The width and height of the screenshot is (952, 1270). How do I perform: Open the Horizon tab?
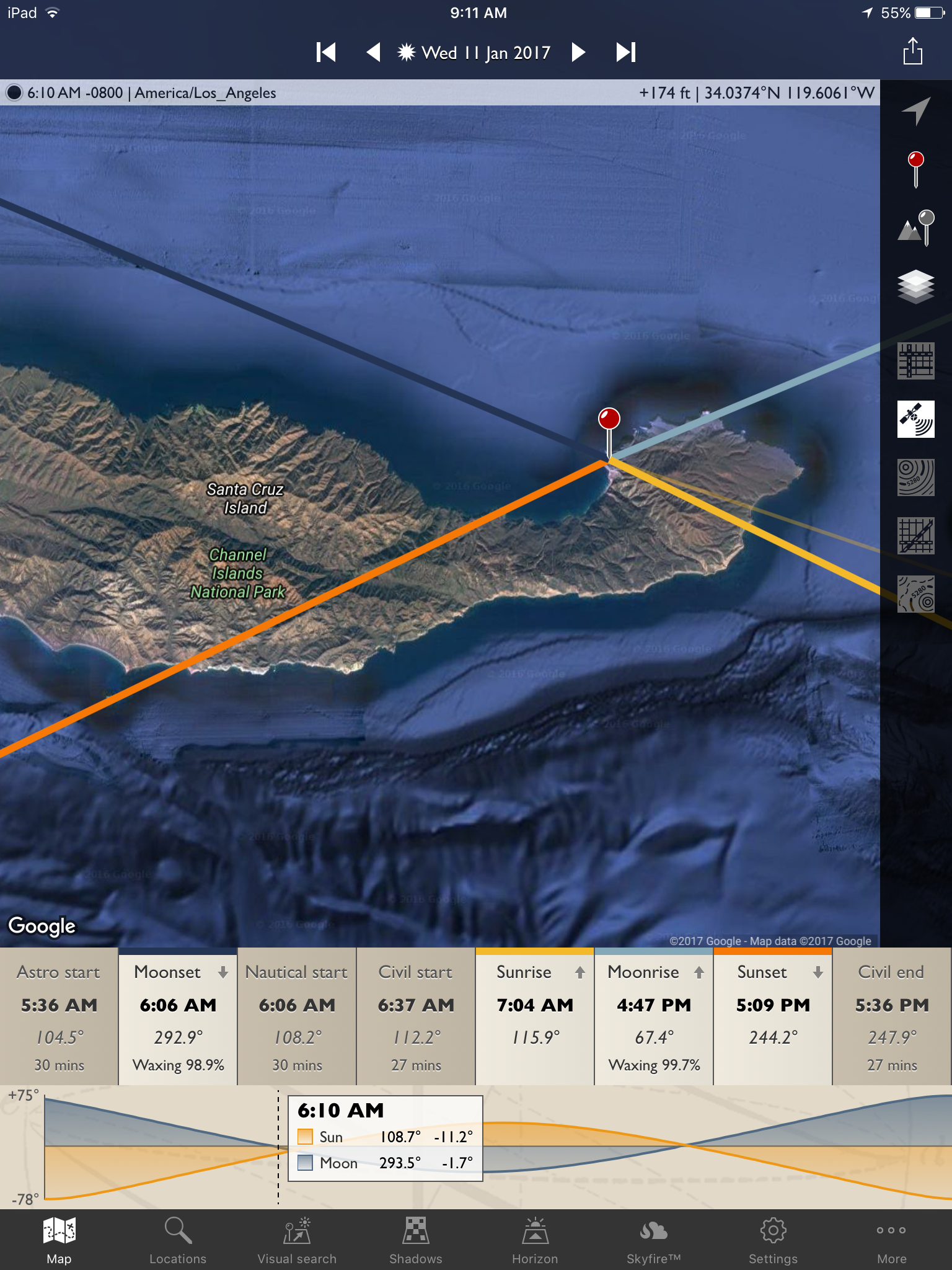point(535,1240)
